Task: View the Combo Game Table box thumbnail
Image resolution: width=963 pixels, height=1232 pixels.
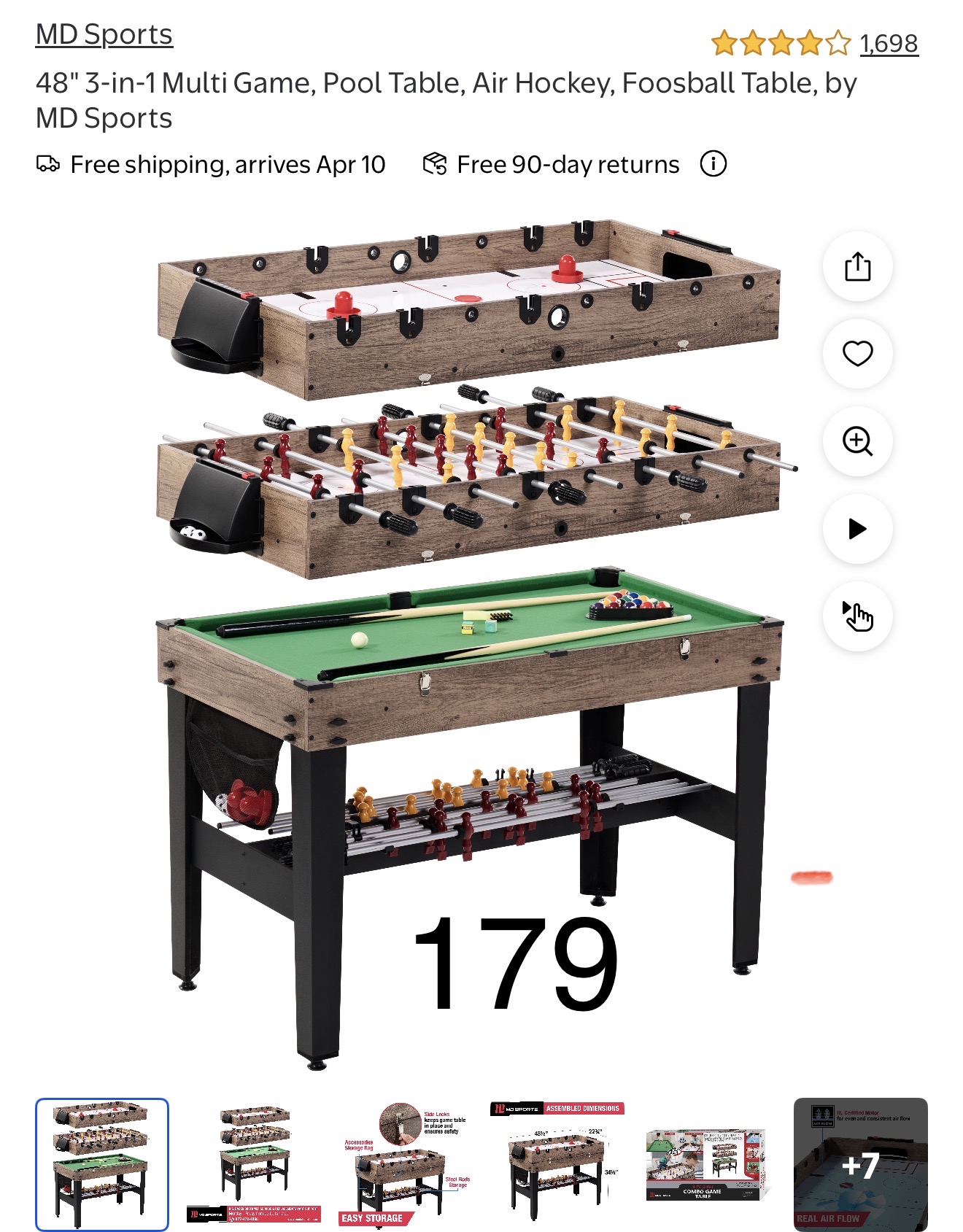Action: 705,1165
